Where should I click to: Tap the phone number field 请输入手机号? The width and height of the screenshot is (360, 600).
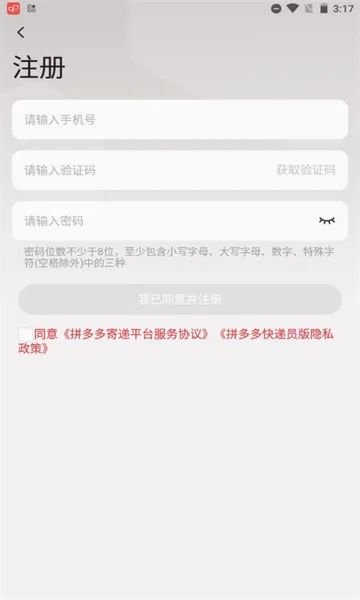click(180, 119)
